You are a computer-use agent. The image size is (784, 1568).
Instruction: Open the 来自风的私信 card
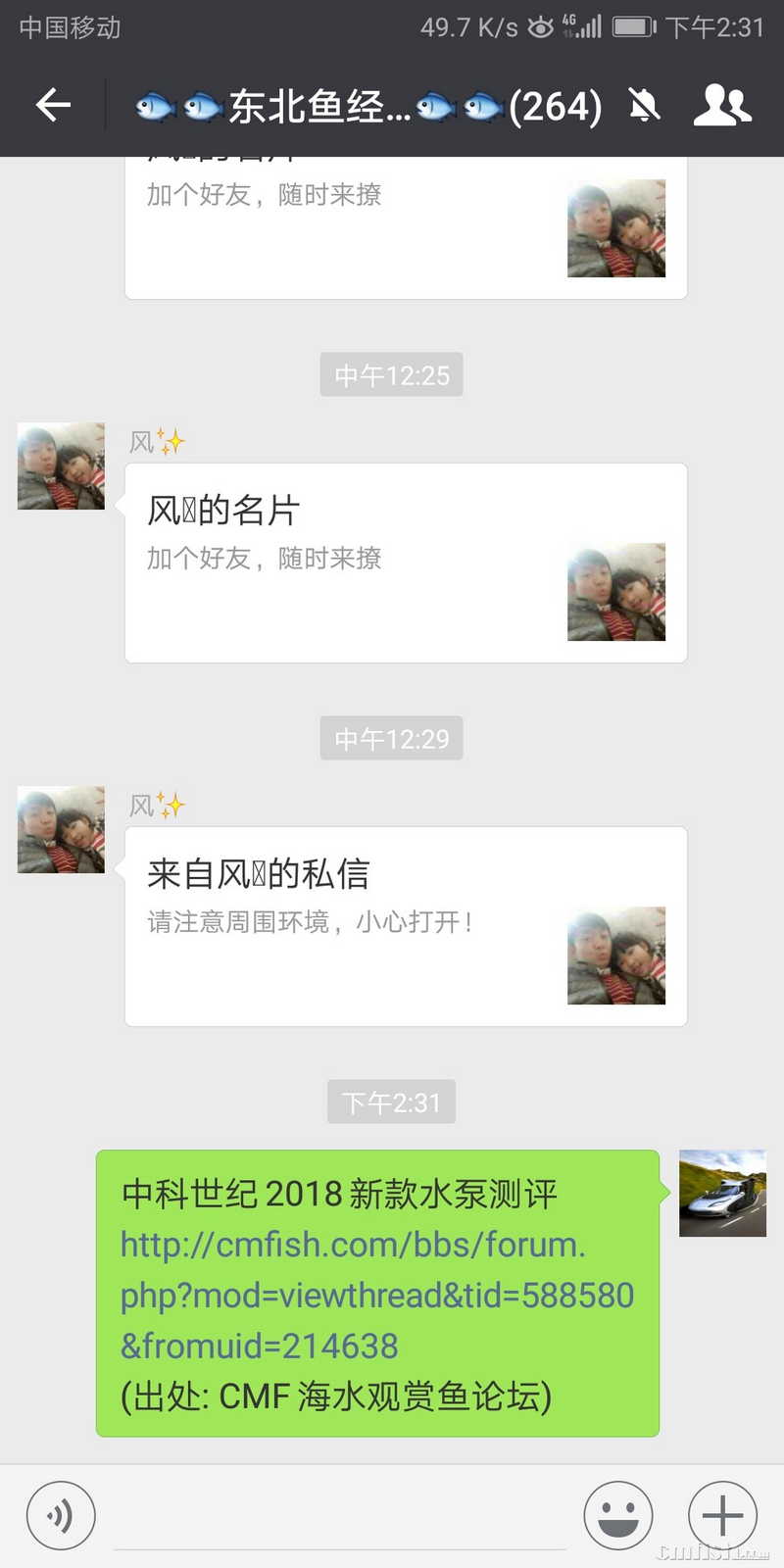[x=406, y=927]
